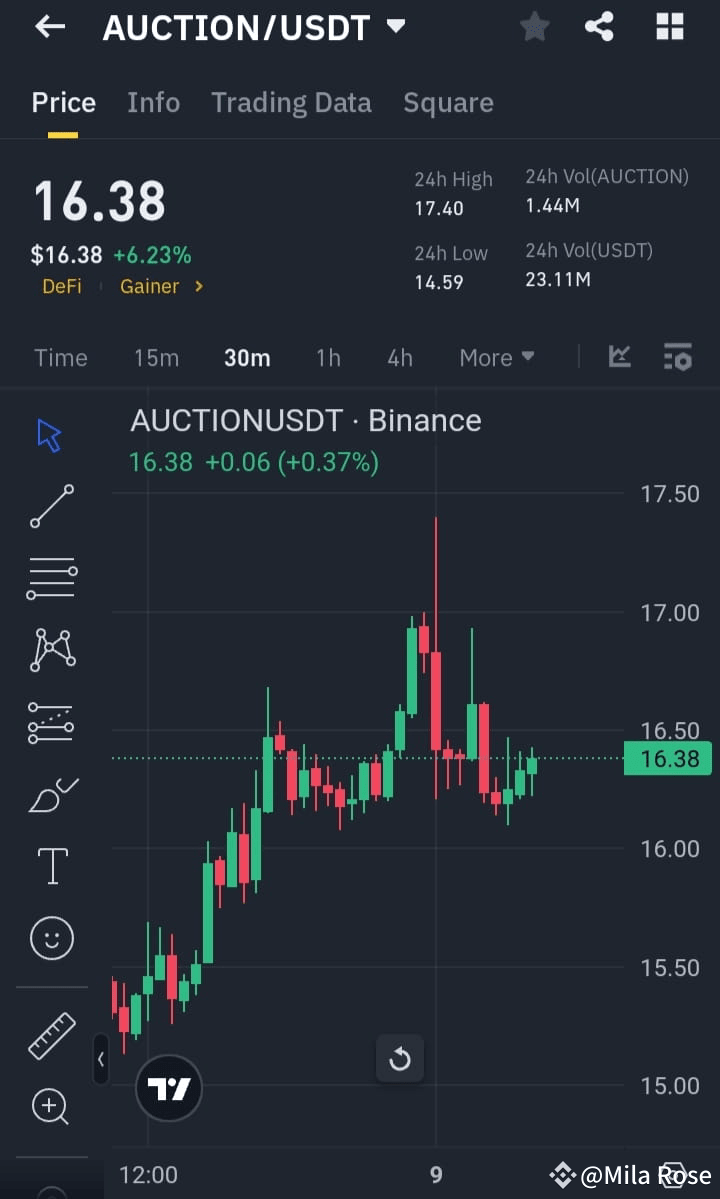720x1199 pixels.
Task: Open the zoom-in chart tool
Action: (51, 1106)
